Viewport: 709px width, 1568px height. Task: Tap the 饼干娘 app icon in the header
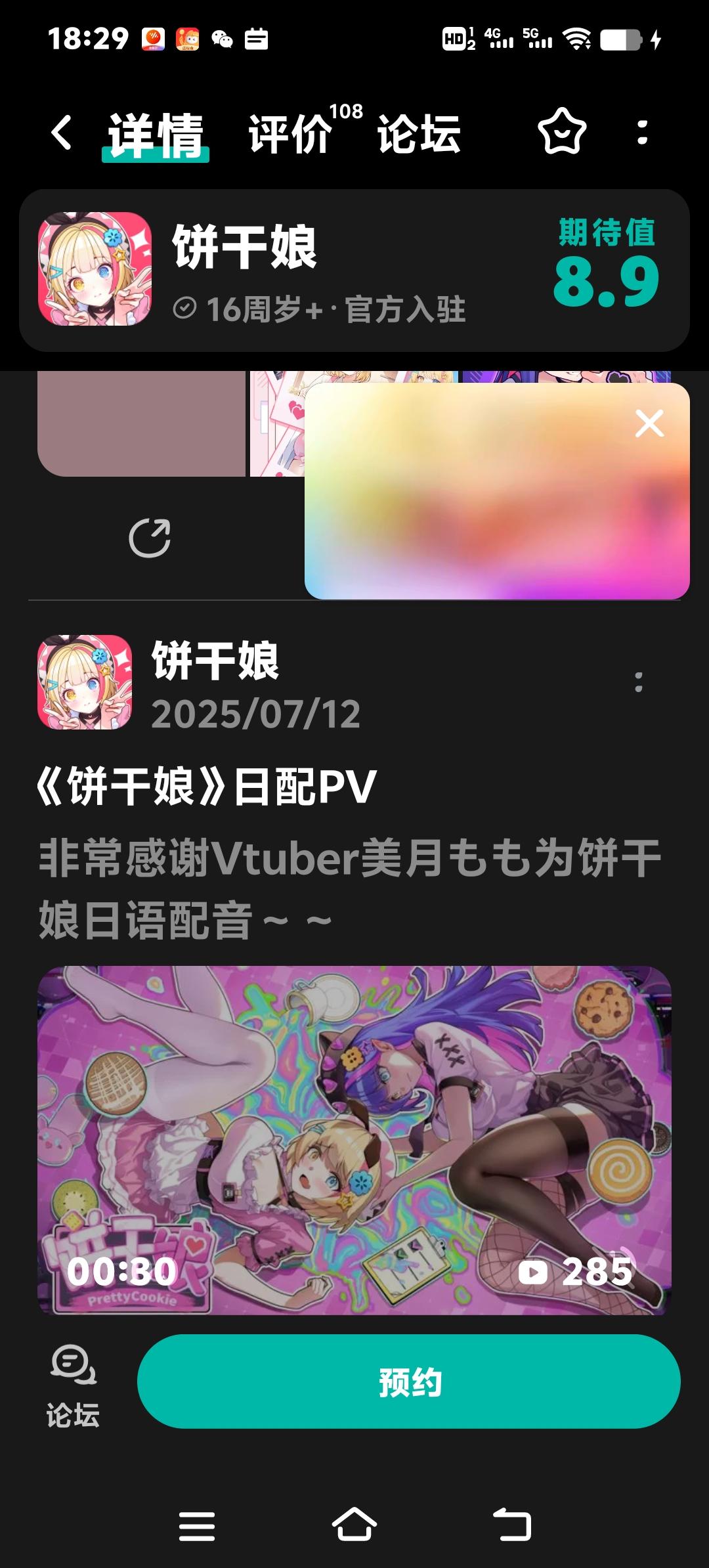(x=94, y=269)
